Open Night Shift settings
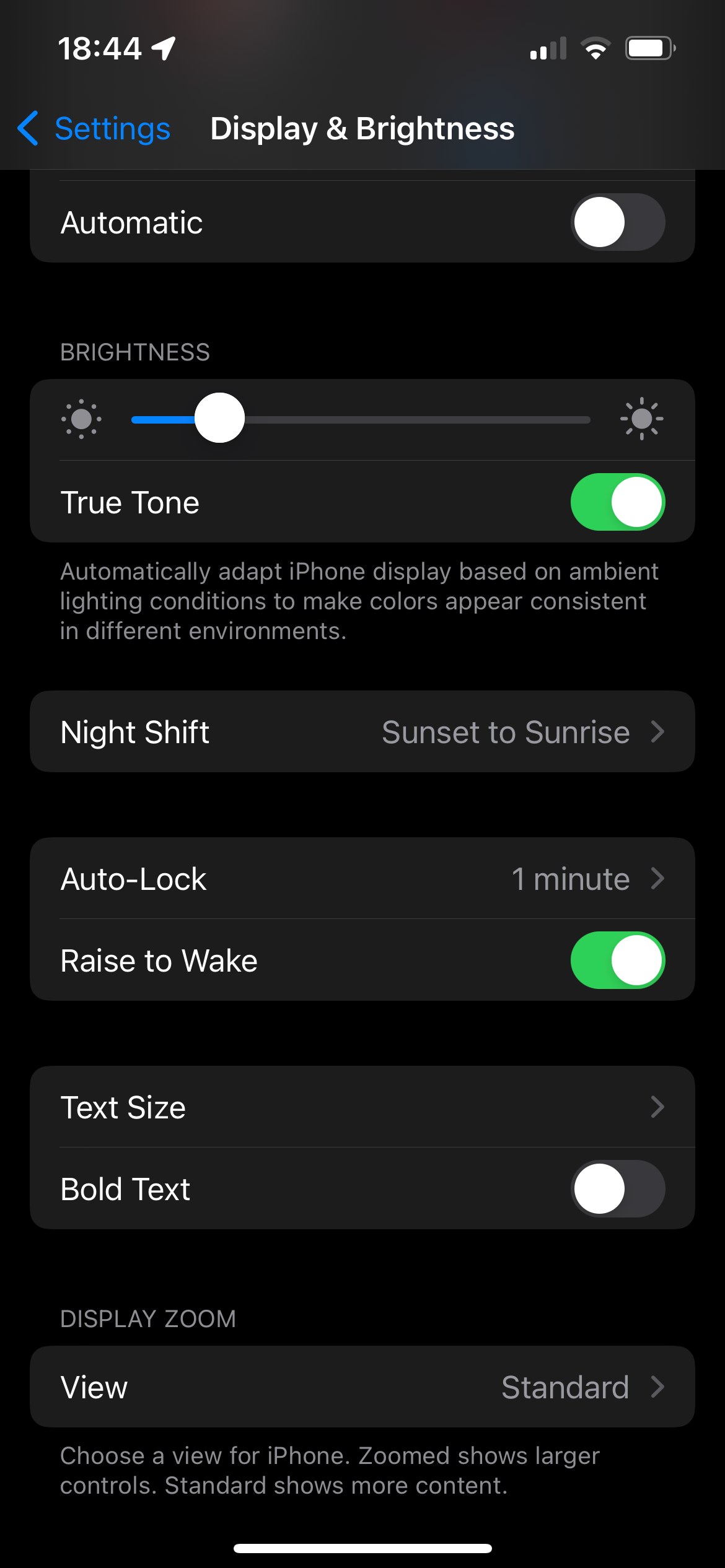 (362, 732)
